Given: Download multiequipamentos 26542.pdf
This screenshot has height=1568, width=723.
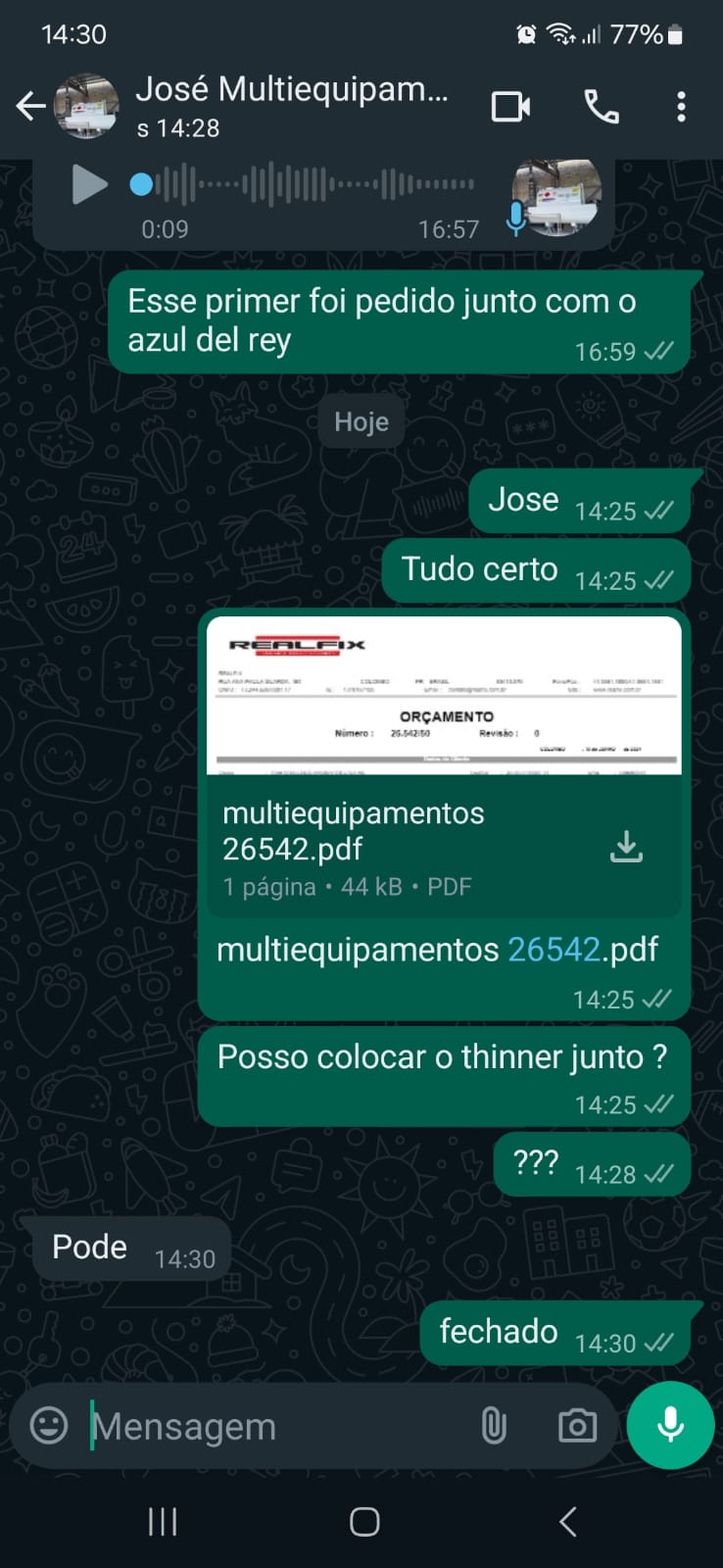Looking at the screenshot, I should (626, 847).
